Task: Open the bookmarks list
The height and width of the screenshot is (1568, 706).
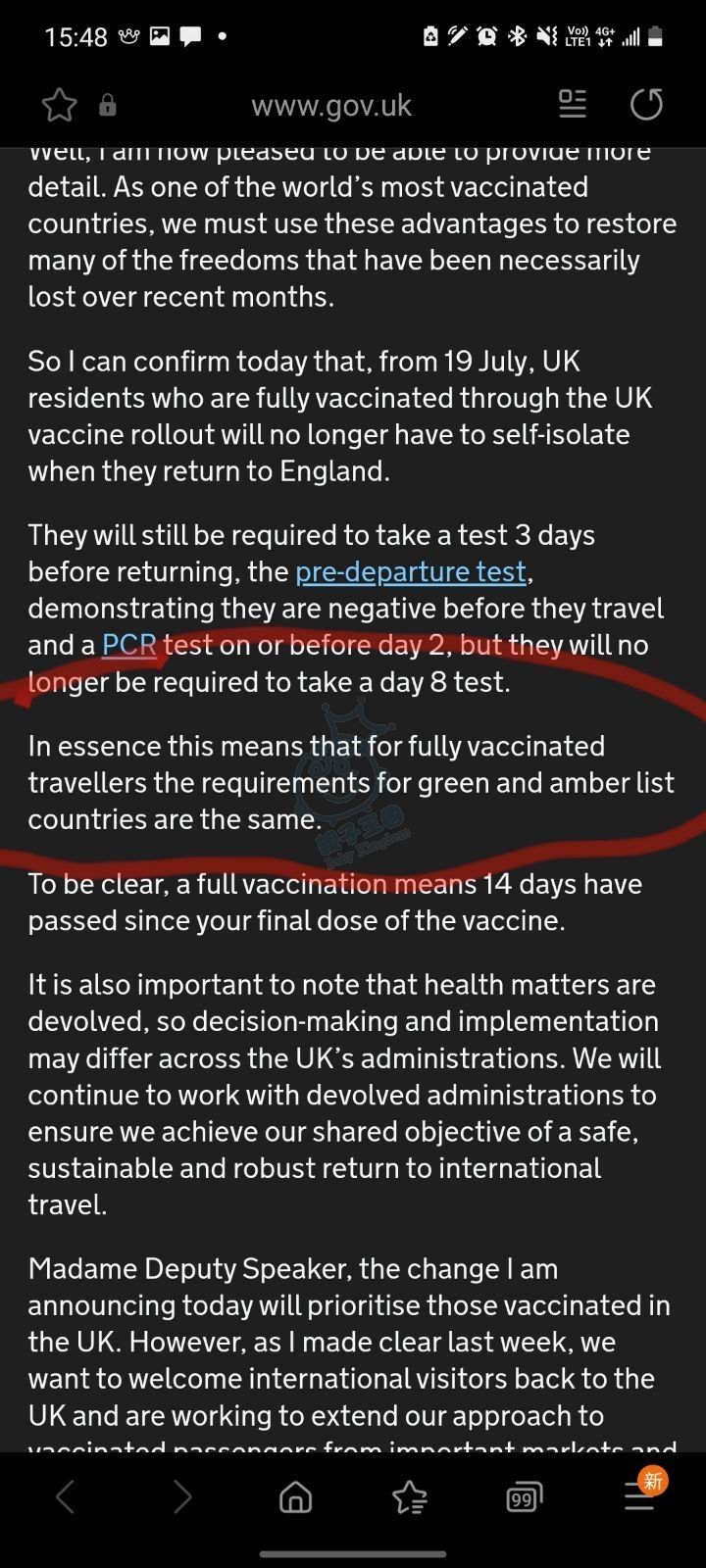Action: [x=410, y=1496]
